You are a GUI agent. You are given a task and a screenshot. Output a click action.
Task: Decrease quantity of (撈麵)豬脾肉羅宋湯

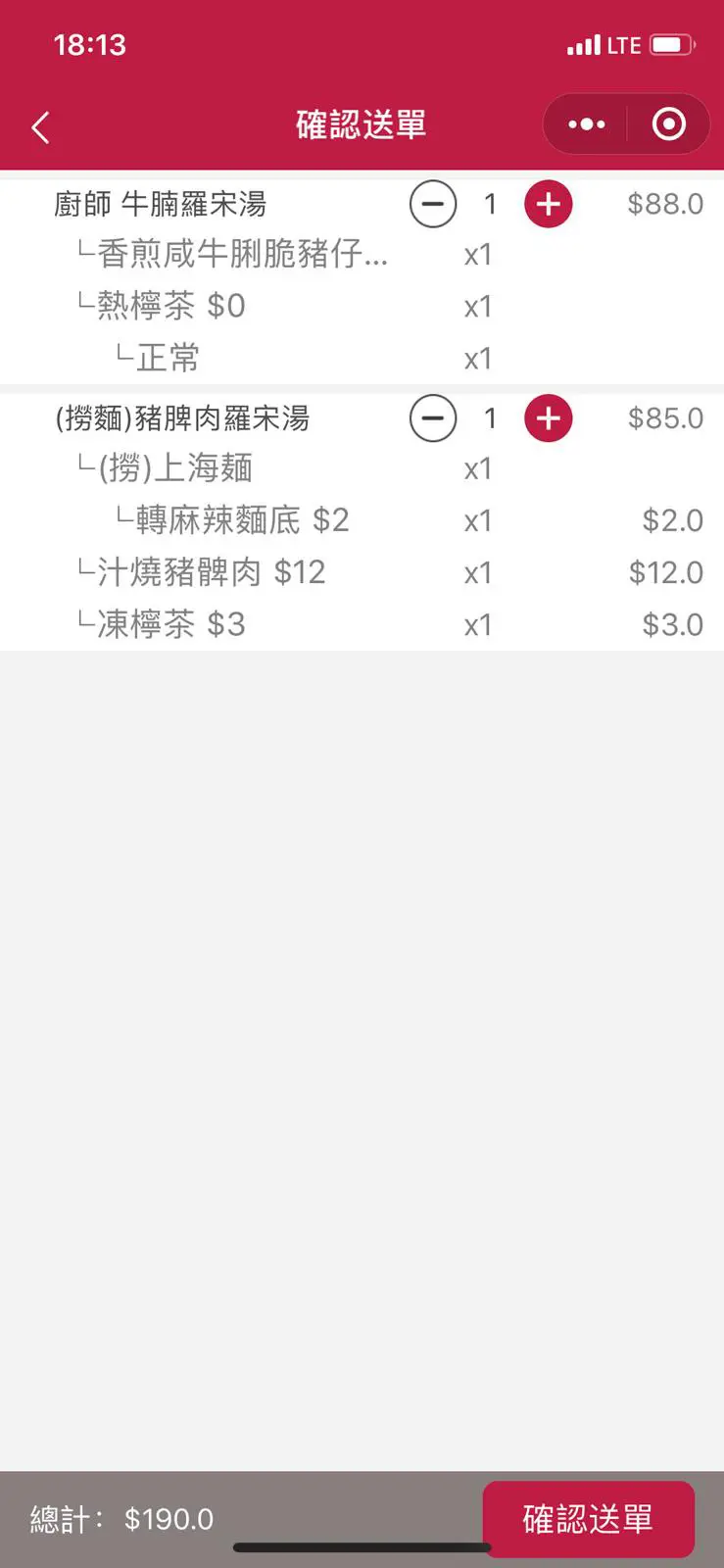click(x=433, y=418)
